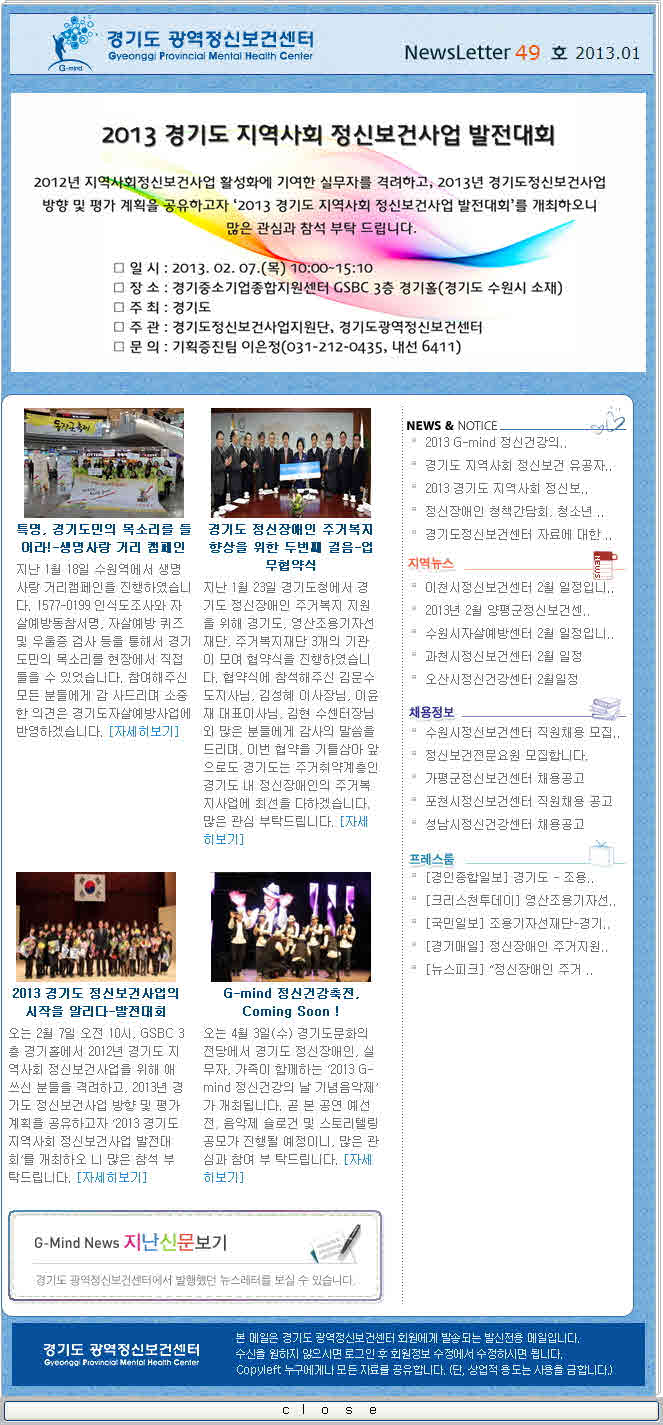Open the 경기도 지역사회 정신보건 유공자 notice

518,465
